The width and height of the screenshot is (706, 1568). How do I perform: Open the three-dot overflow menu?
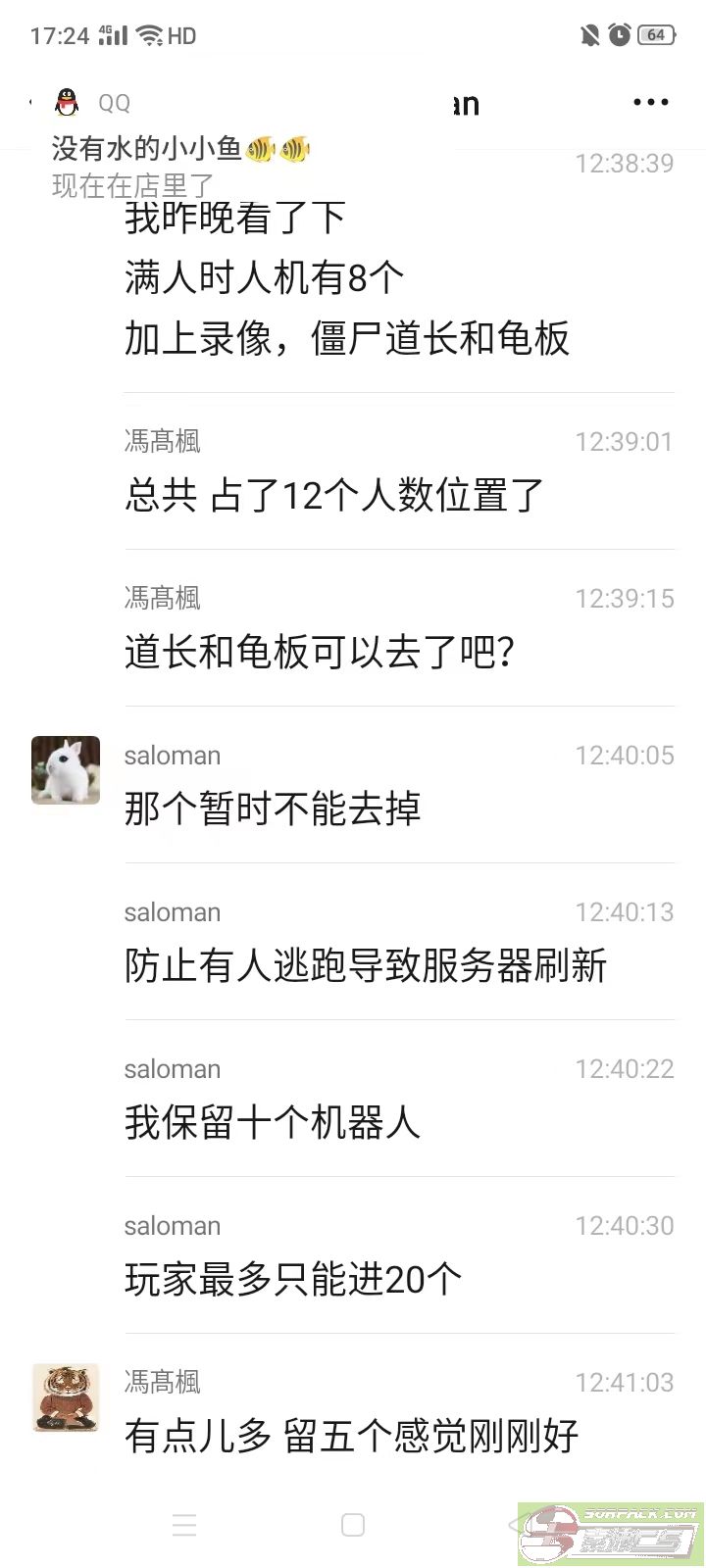[x=651, y=102]
